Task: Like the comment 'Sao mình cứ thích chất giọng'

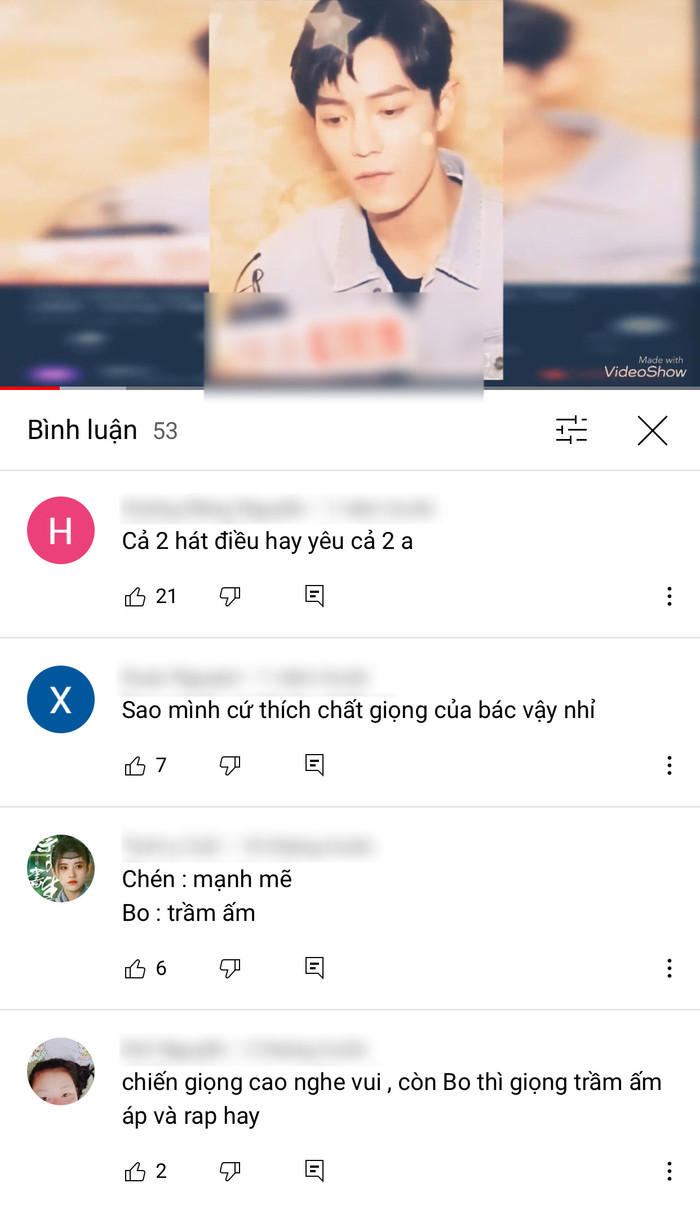Action: pyautogui.click(x=135, y=766)
